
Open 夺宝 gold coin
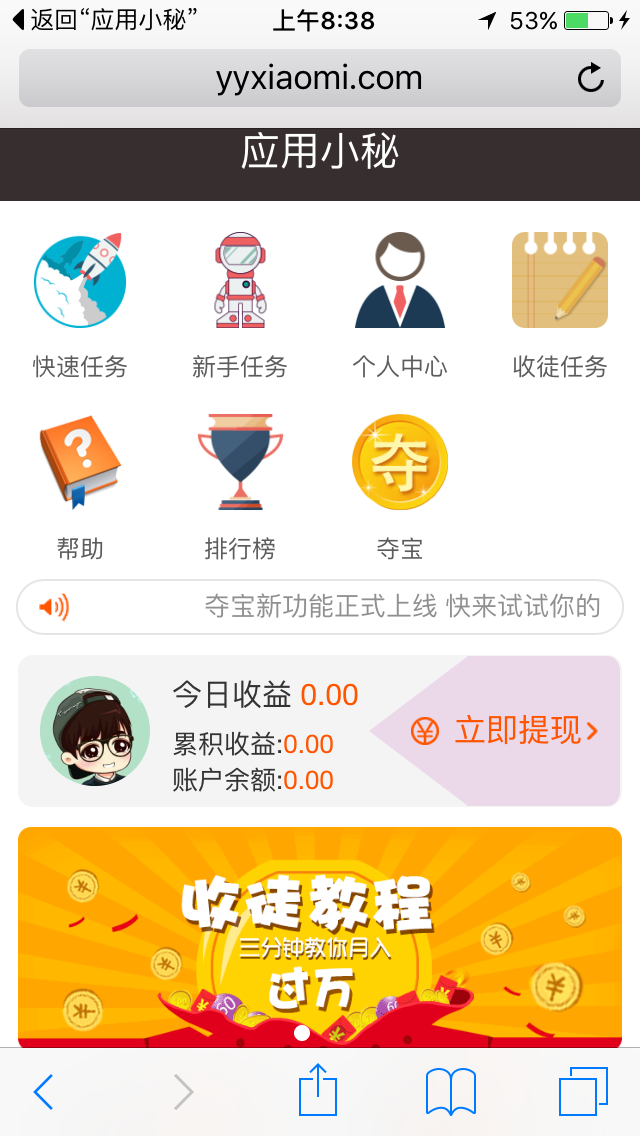(x=400, y=464)
